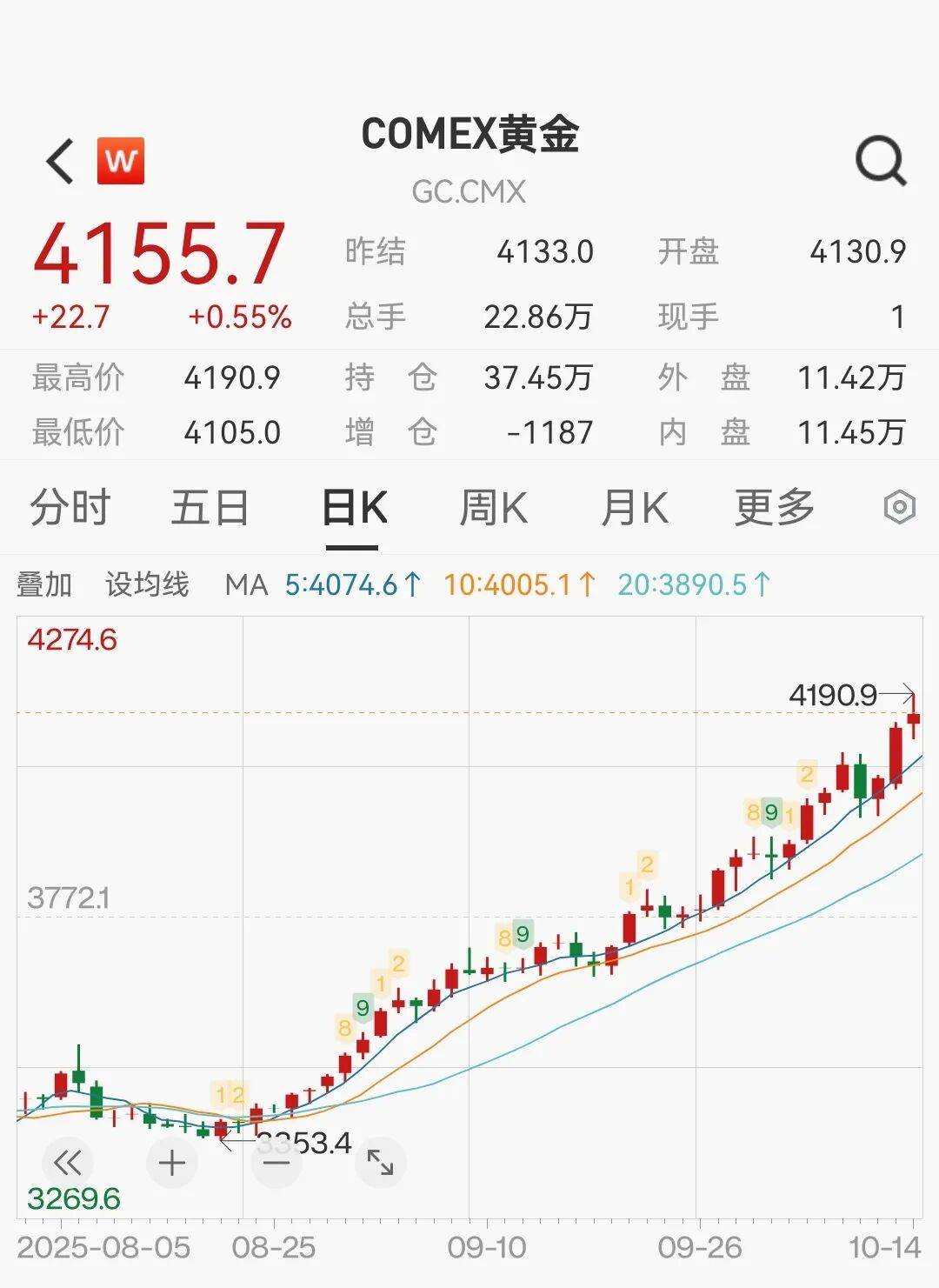Zoom in the chart with plus
Image resolution: width=939 pixels, height=1288 pixels.
[172, 1162]
